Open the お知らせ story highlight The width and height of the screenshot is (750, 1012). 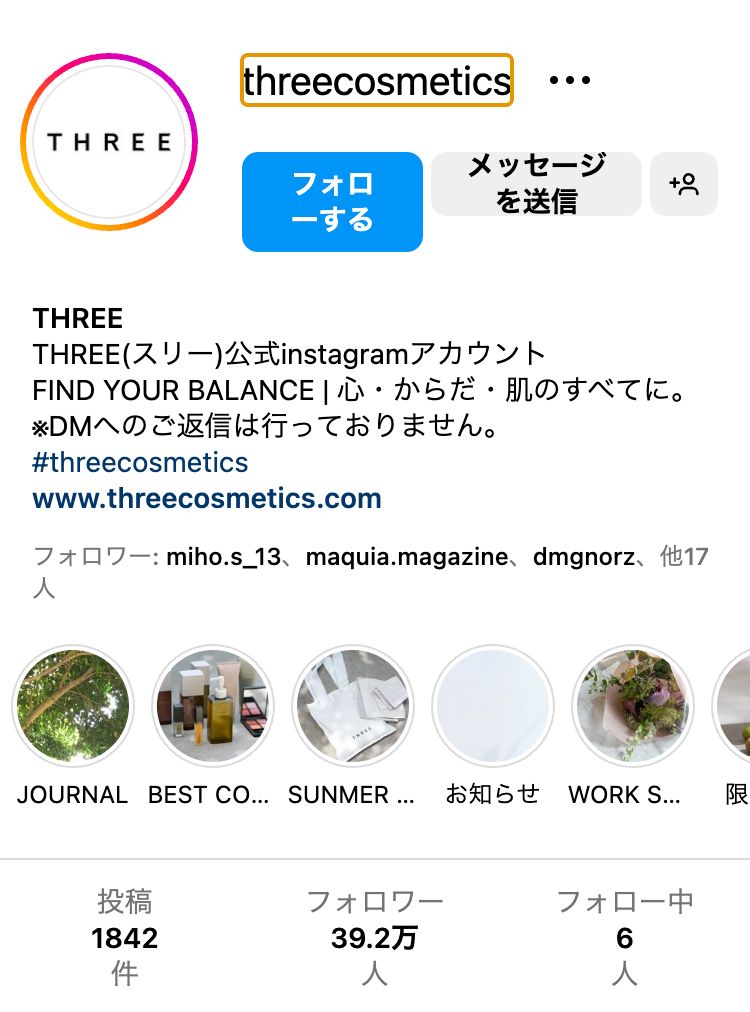tap(492, 707)
